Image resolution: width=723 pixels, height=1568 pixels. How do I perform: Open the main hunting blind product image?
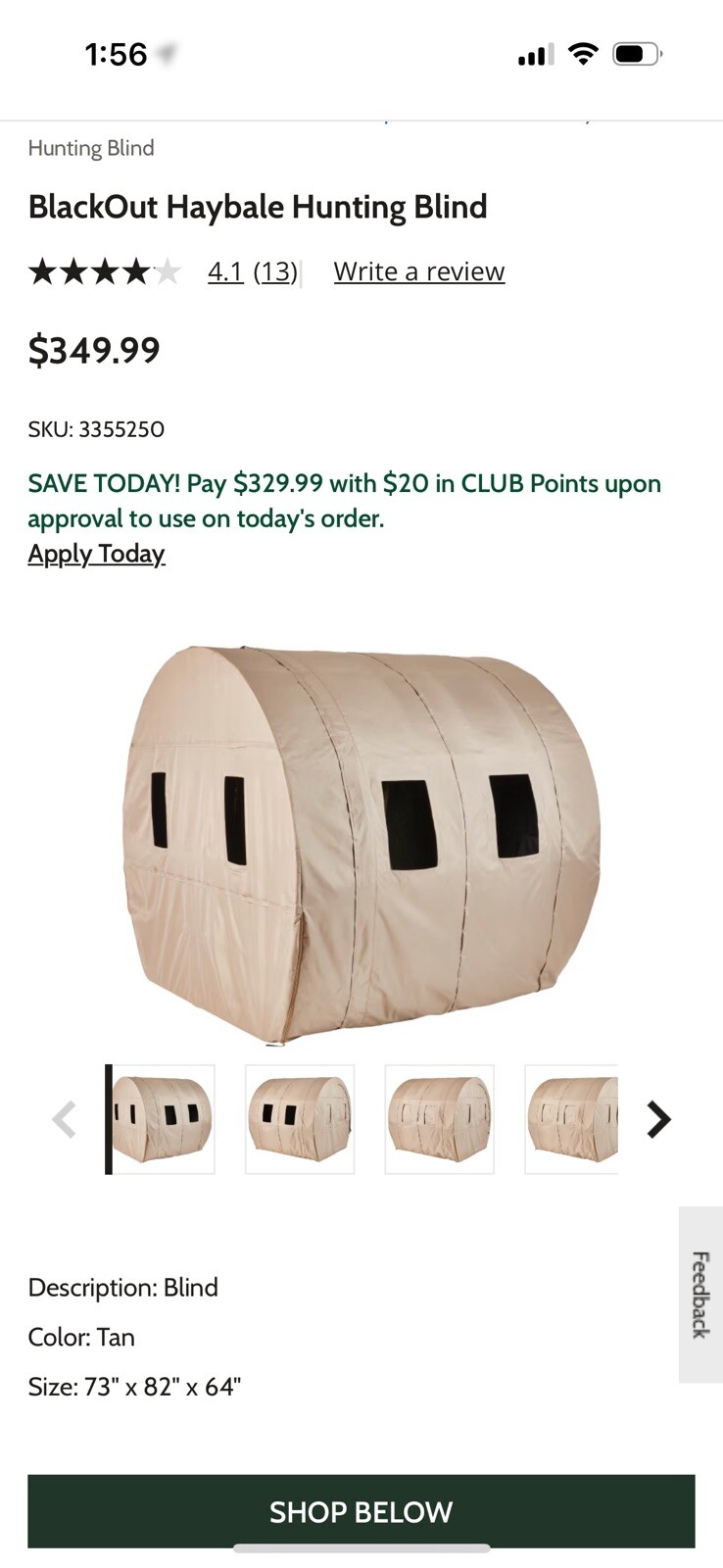point(361,843)
